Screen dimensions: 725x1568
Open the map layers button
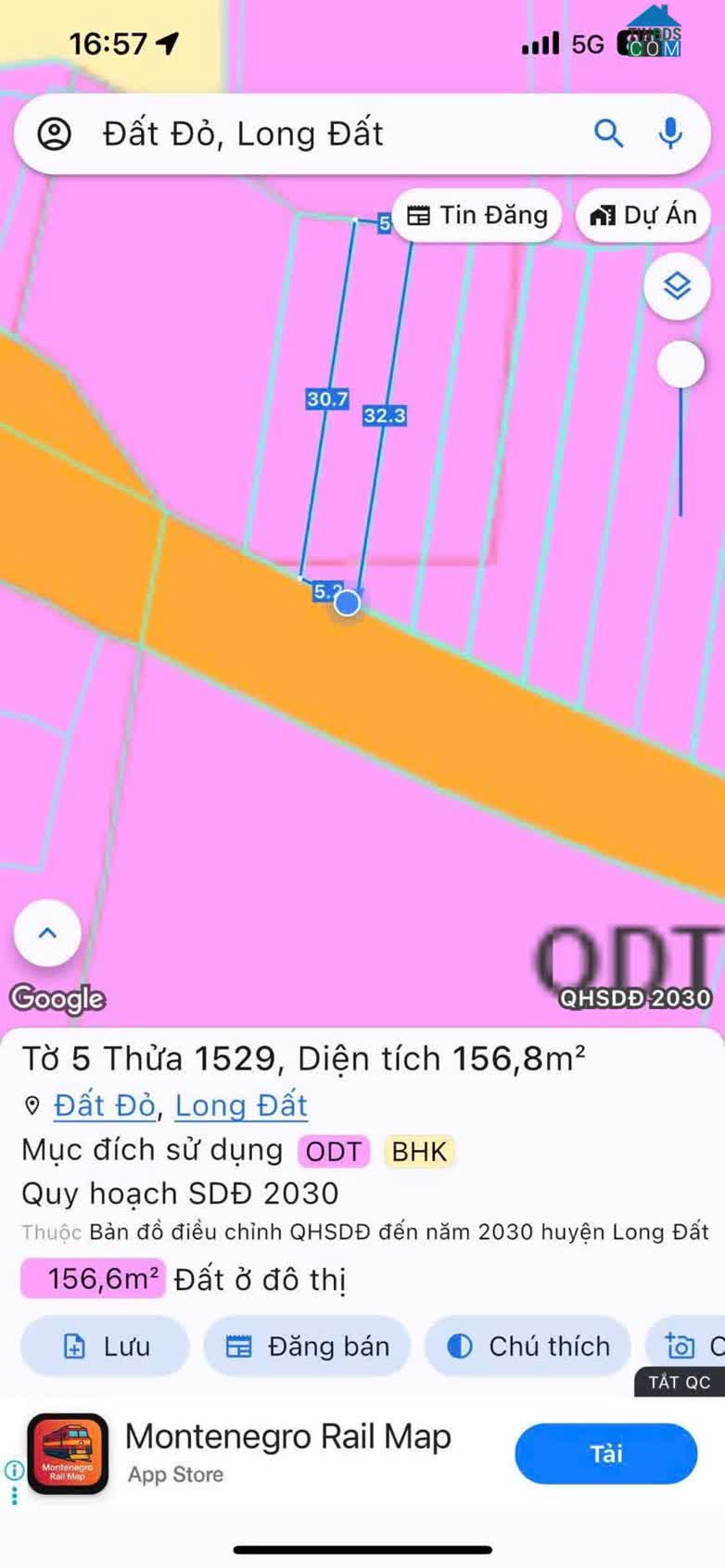coord(677,286)
